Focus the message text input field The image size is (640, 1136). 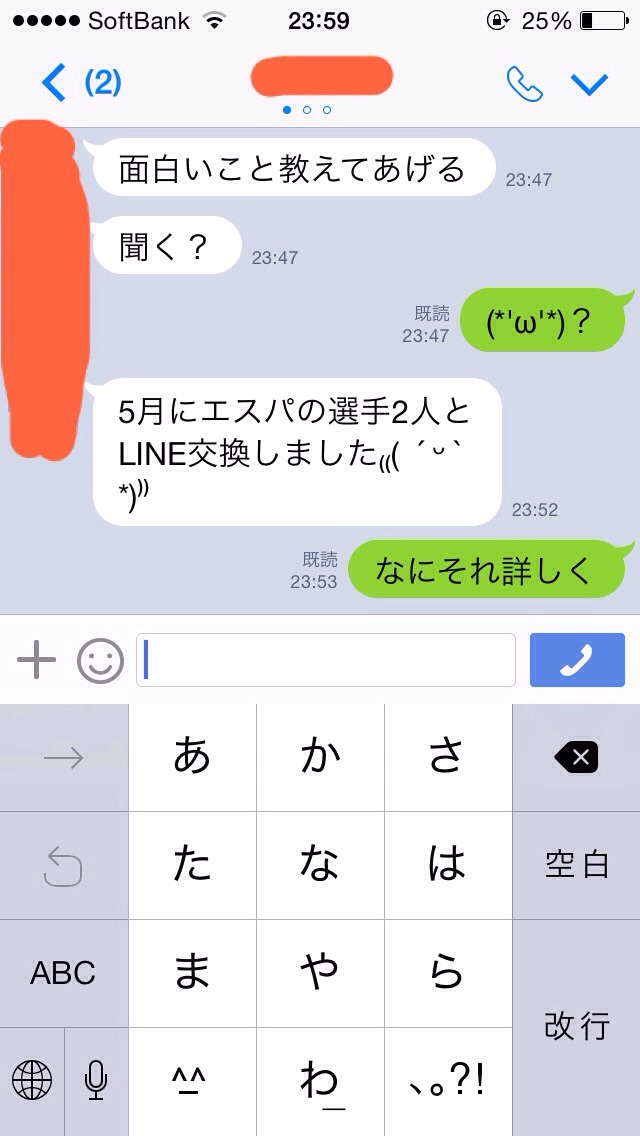(326, 660)
